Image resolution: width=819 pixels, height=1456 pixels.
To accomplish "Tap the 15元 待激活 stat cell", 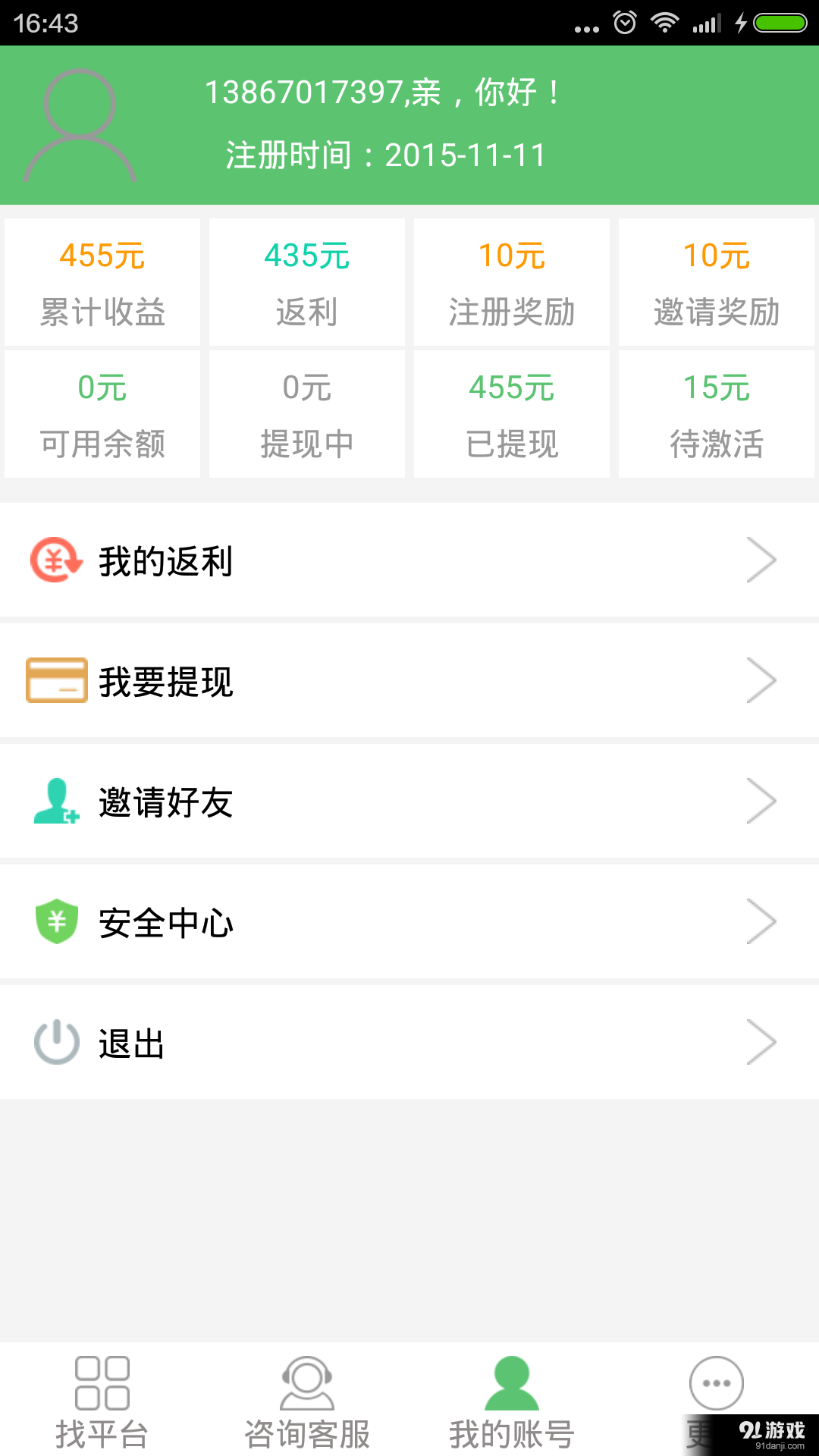I will click(x=716, y=413).
